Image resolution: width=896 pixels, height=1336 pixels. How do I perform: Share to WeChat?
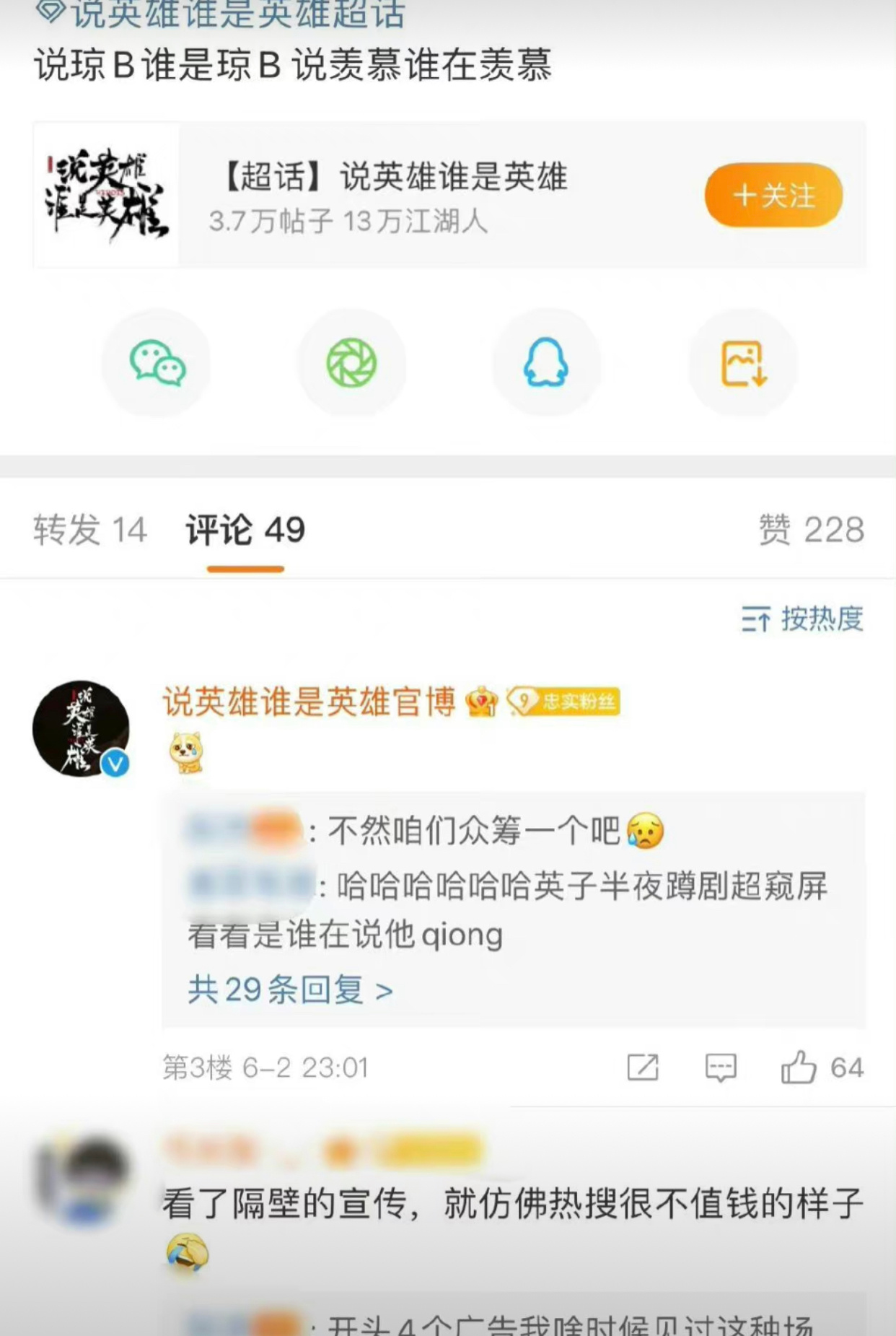tap(157, 363)
